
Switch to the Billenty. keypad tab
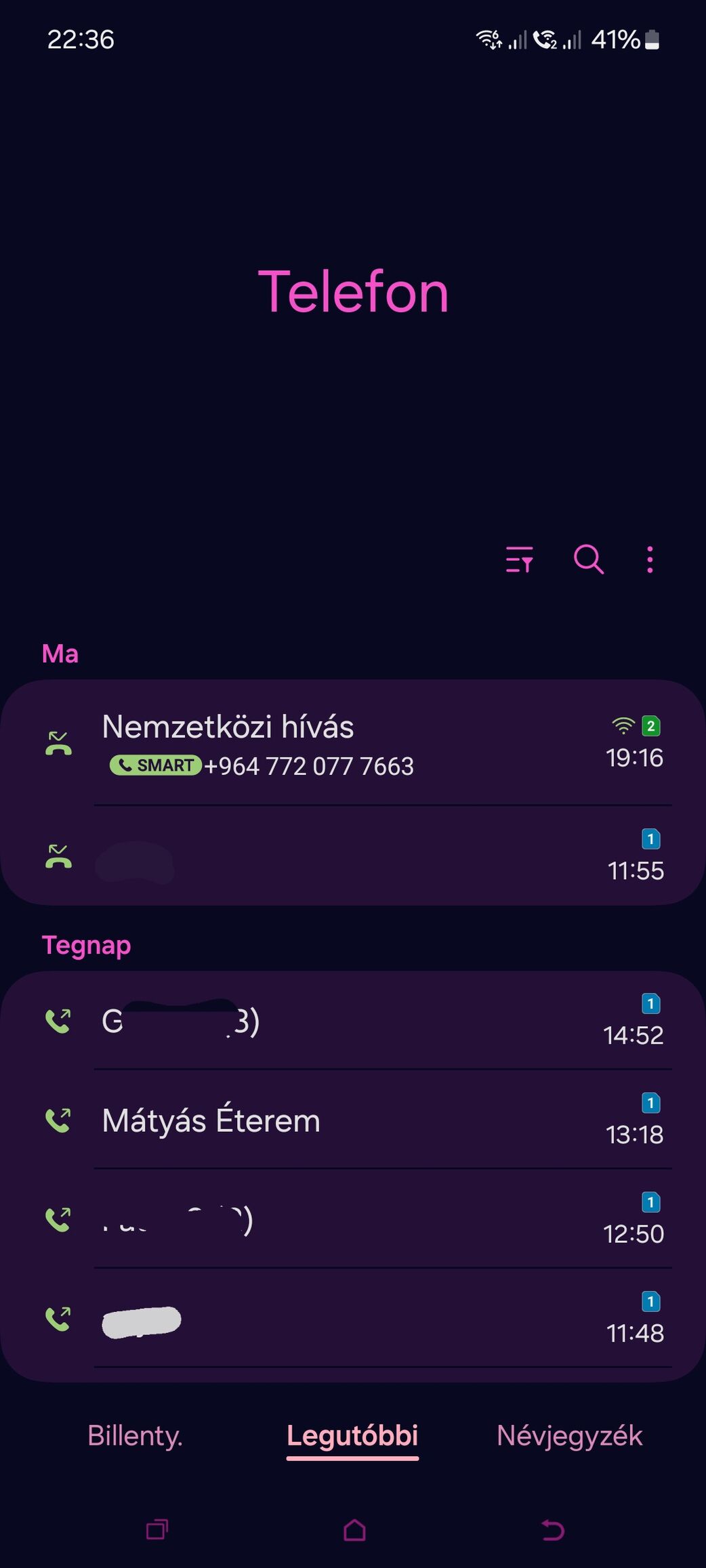coord(136,1436)
